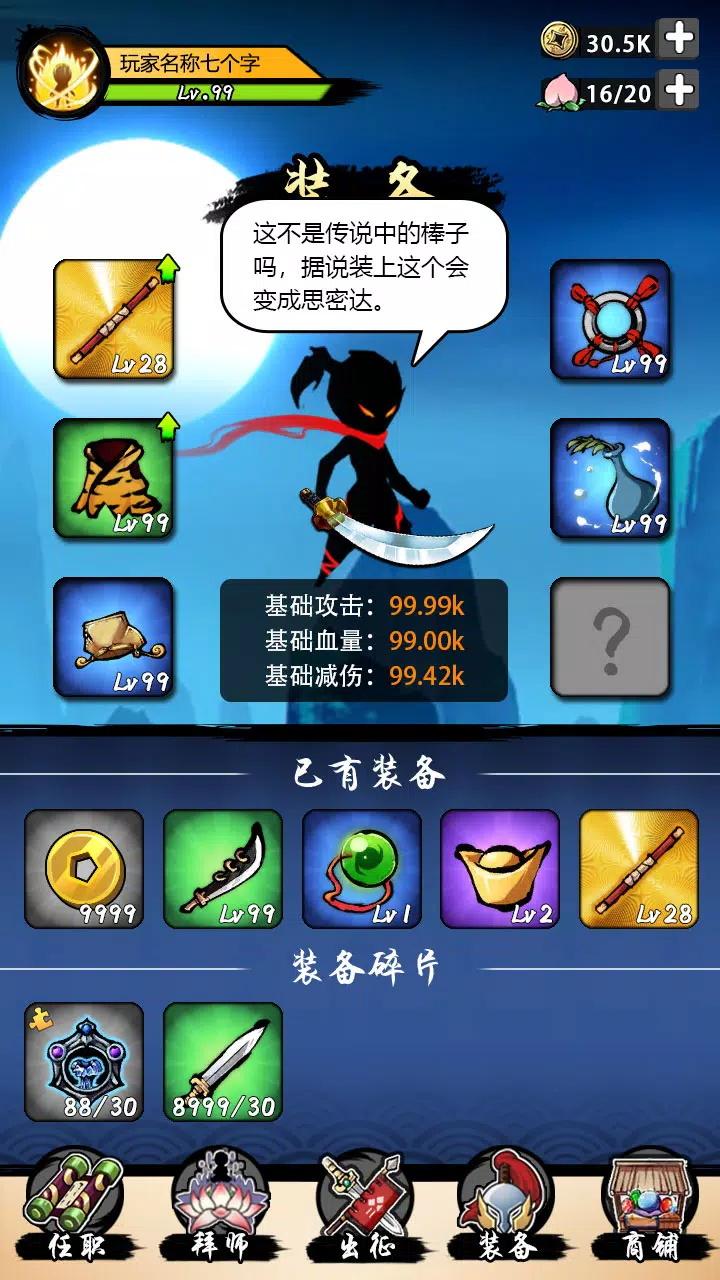Choose the green broadsword Lv99
The image size is (720, 1280).
point(223,868)
